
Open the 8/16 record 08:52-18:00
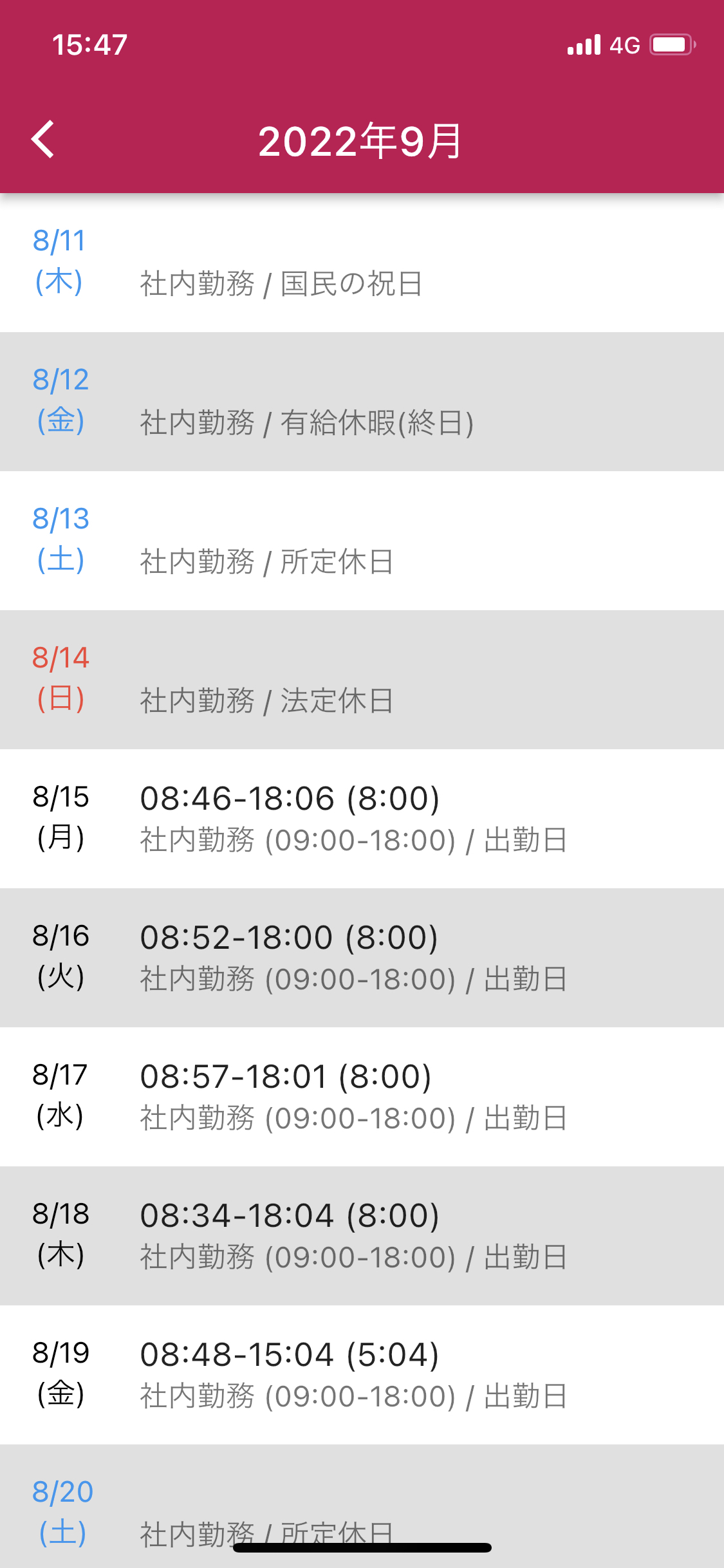pos(362,958)
